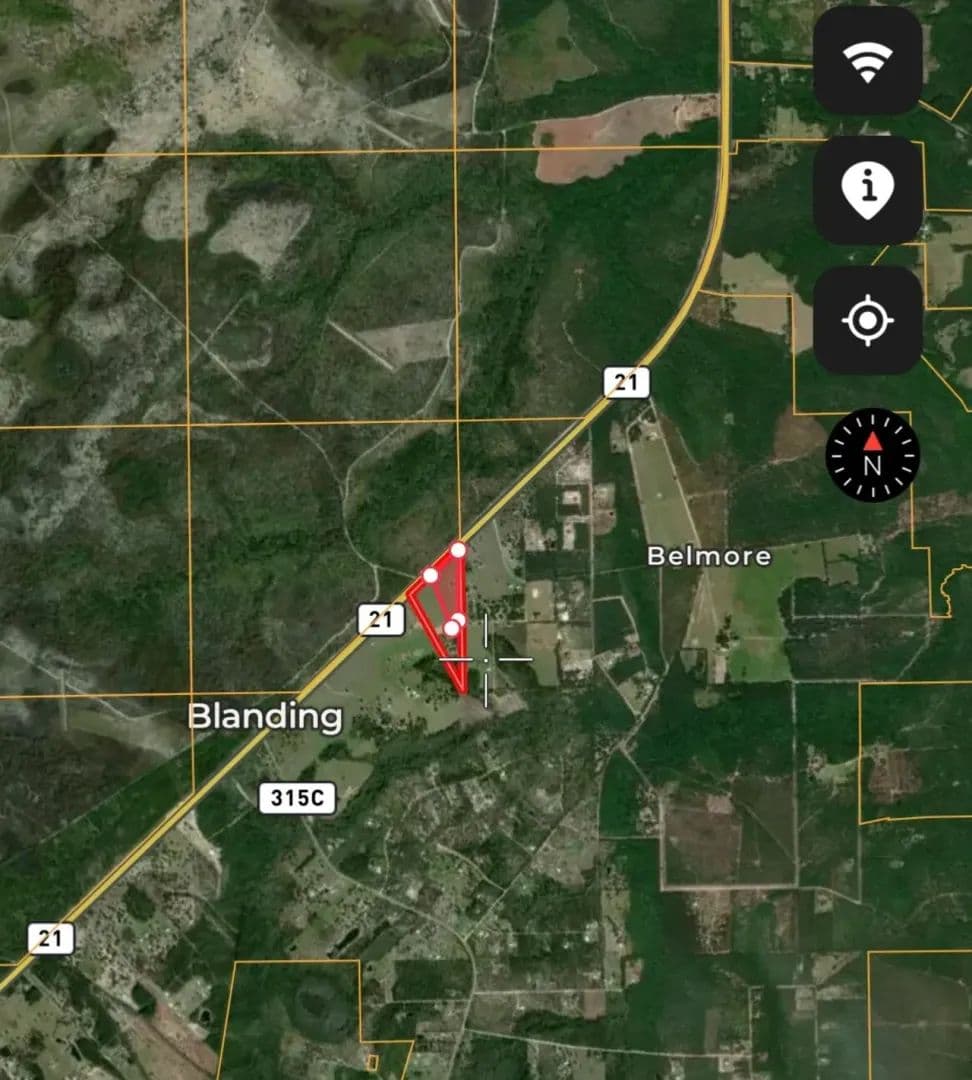Open the offline signal wifi button
Viewport: 972px width, 1080px height.
pos(867,61)
